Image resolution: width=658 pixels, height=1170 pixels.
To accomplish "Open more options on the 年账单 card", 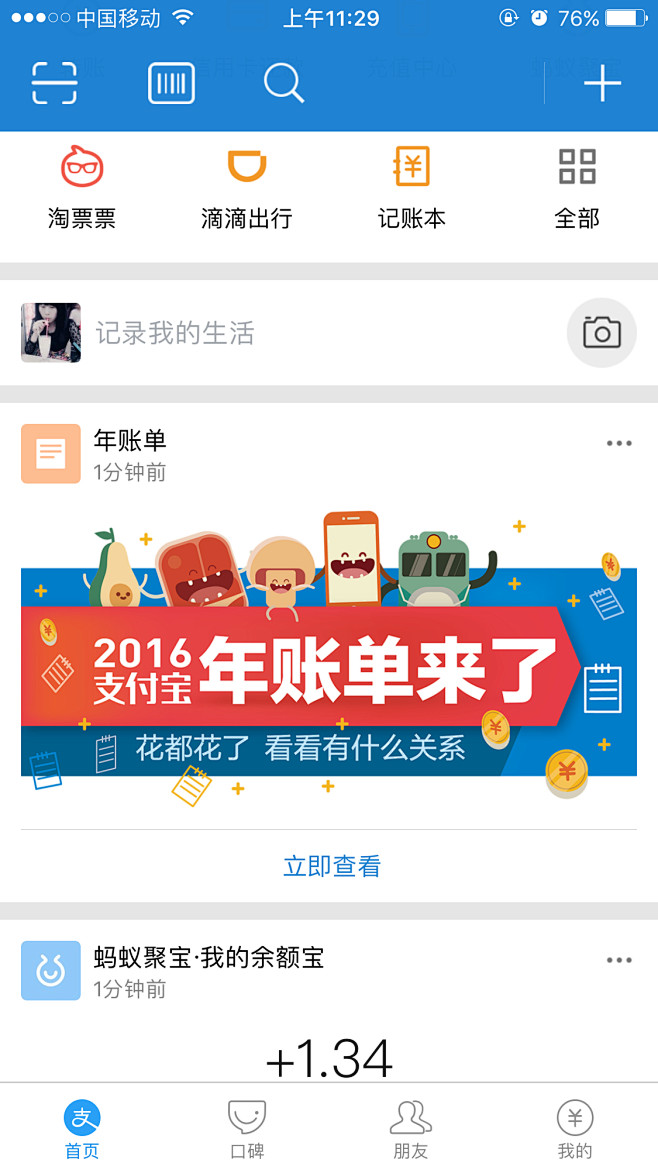I will [x=619, y=443].
